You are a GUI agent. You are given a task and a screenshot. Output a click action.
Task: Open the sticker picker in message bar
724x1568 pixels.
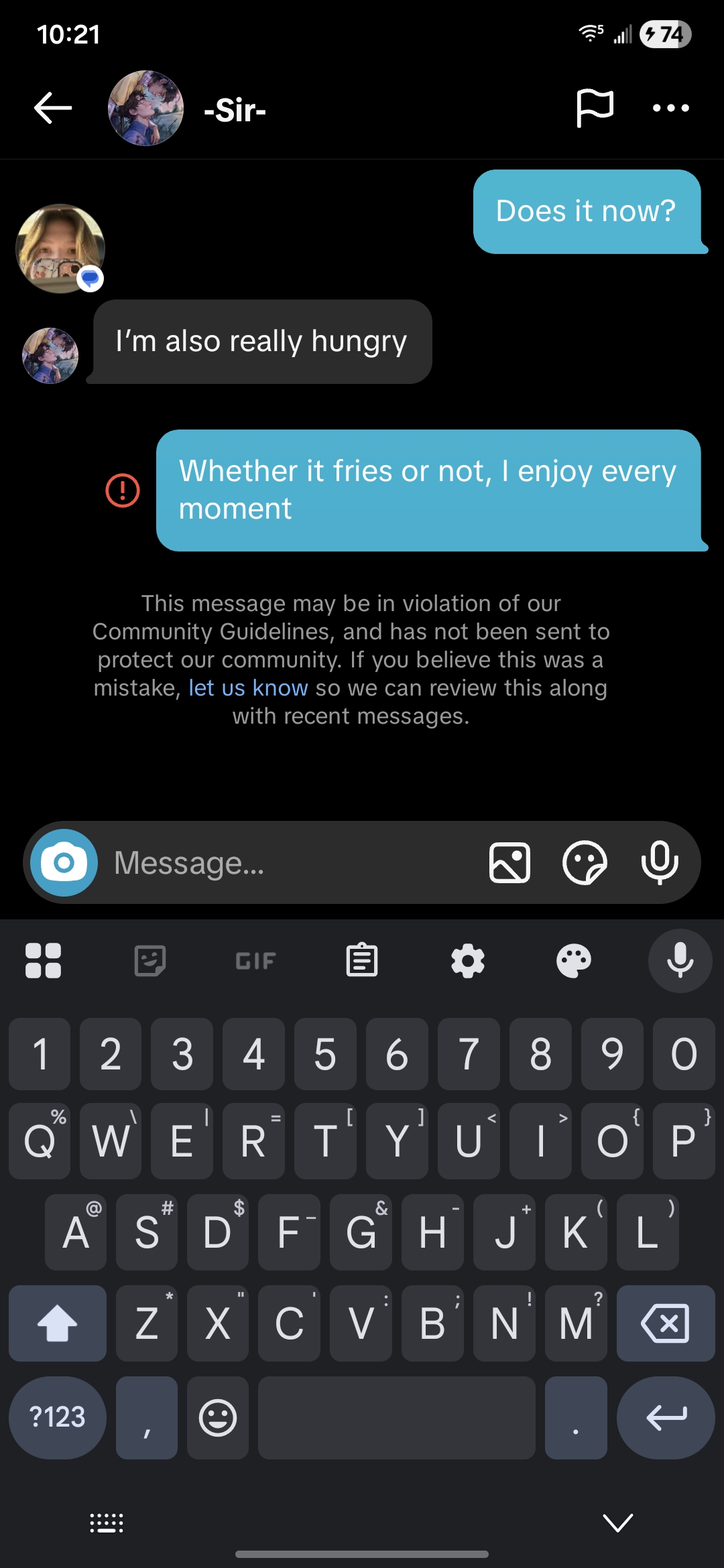click(585, 862)
